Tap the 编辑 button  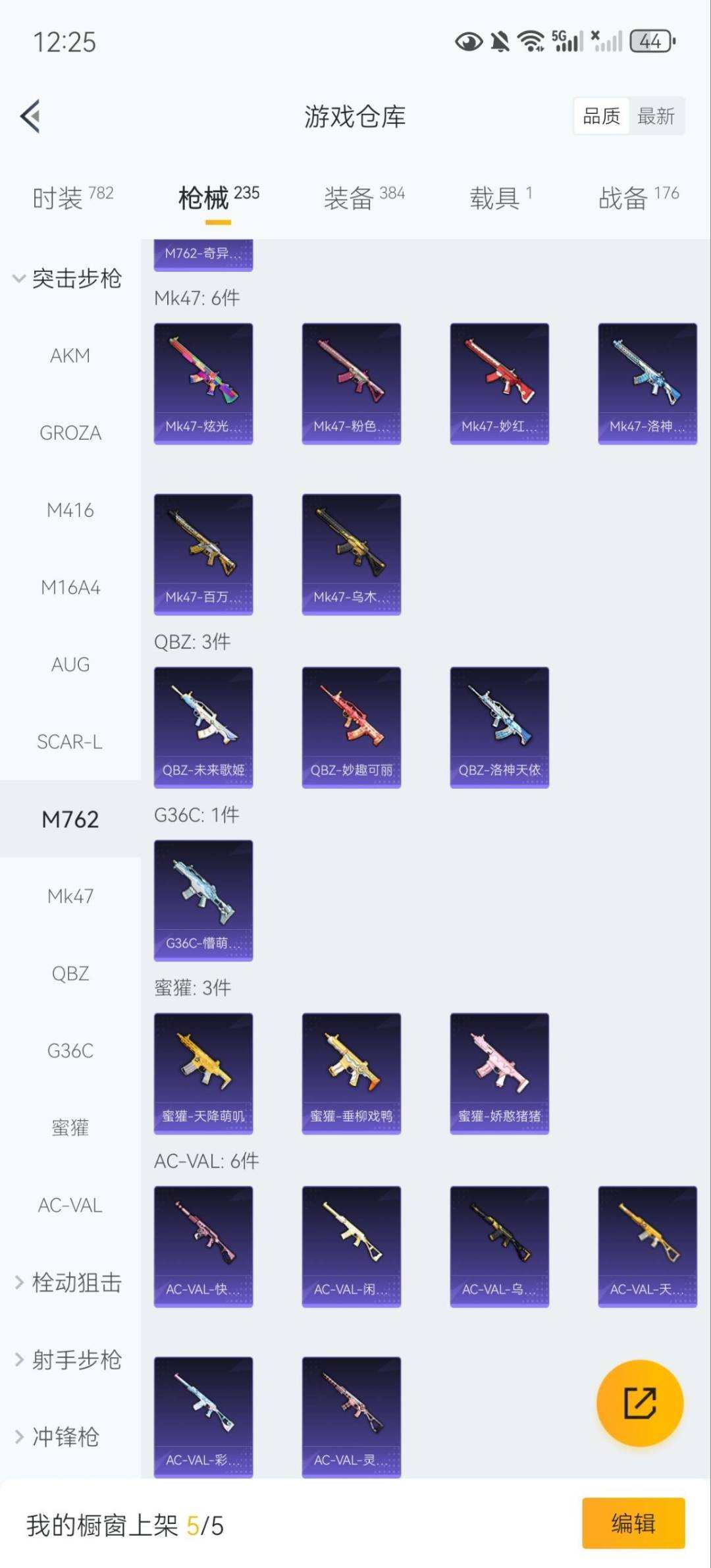(633, 1523)
